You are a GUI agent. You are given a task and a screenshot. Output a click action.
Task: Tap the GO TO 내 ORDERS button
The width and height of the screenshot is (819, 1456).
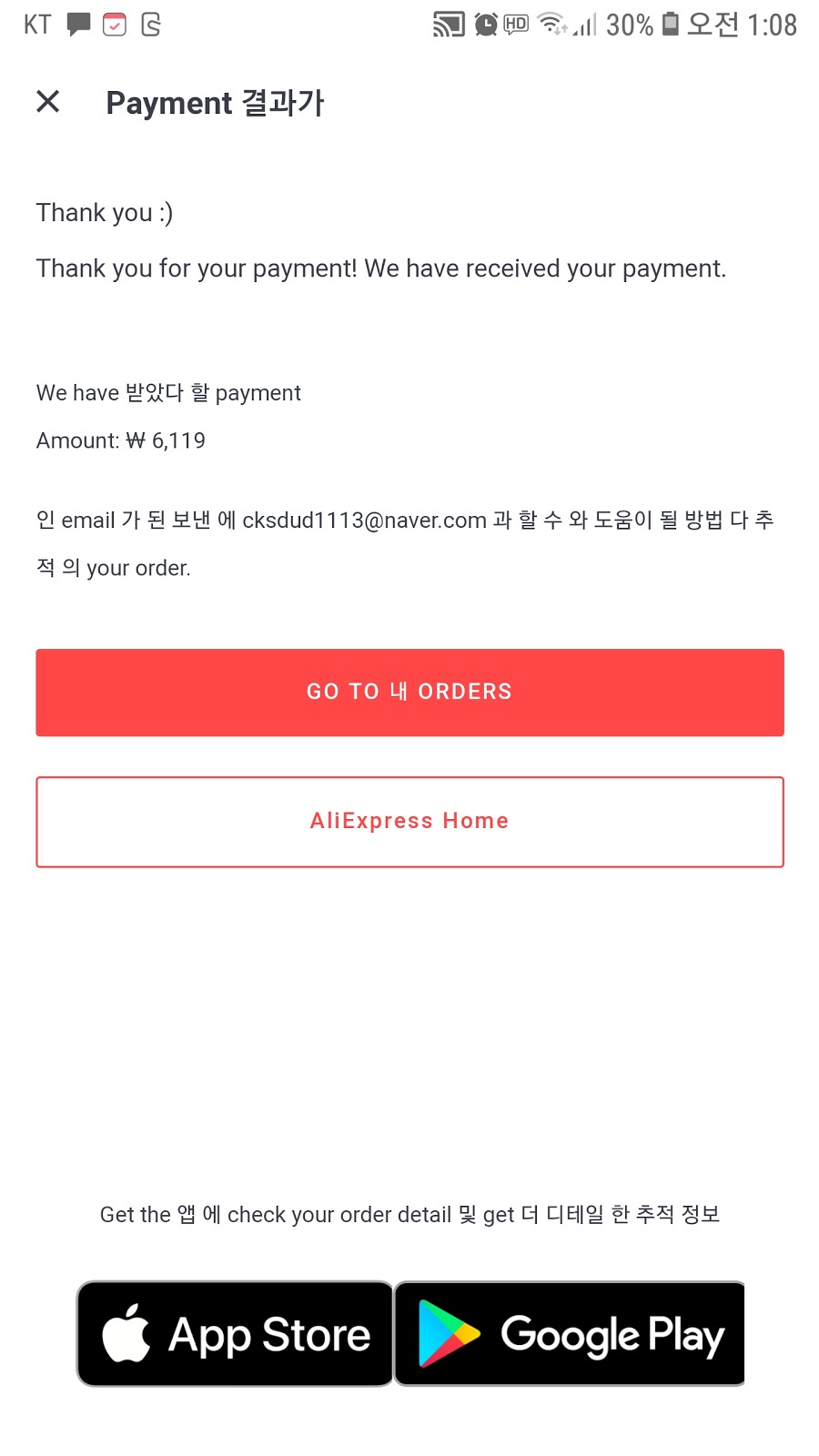(x=409, y=693)
